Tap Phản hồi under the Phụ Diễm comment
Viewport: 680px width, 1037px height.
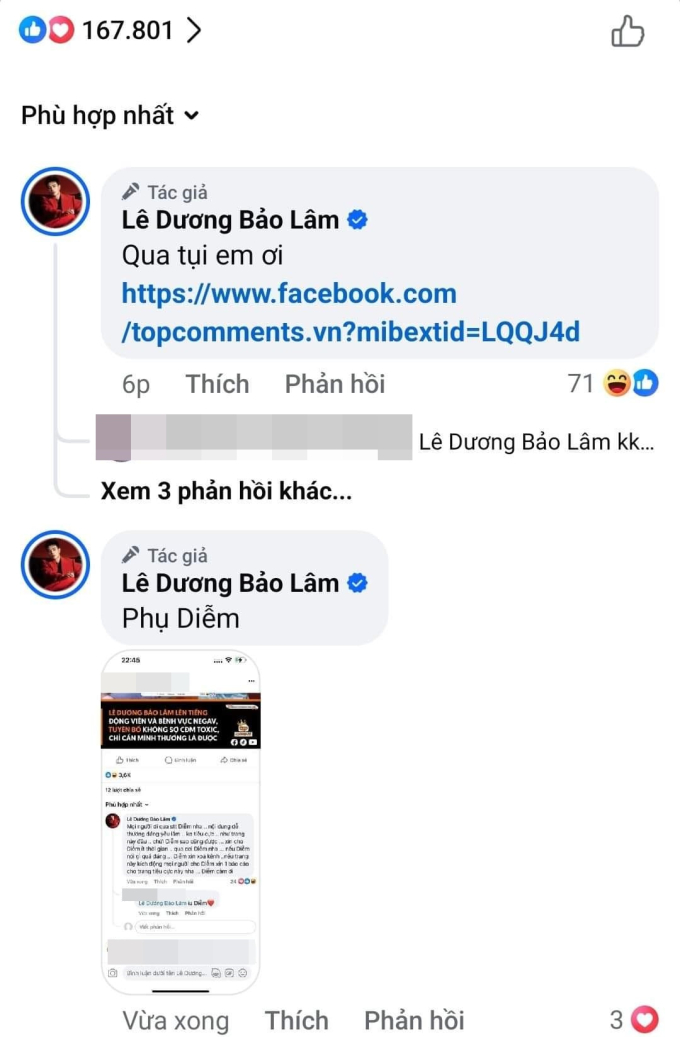click(x=414, y=1020)
